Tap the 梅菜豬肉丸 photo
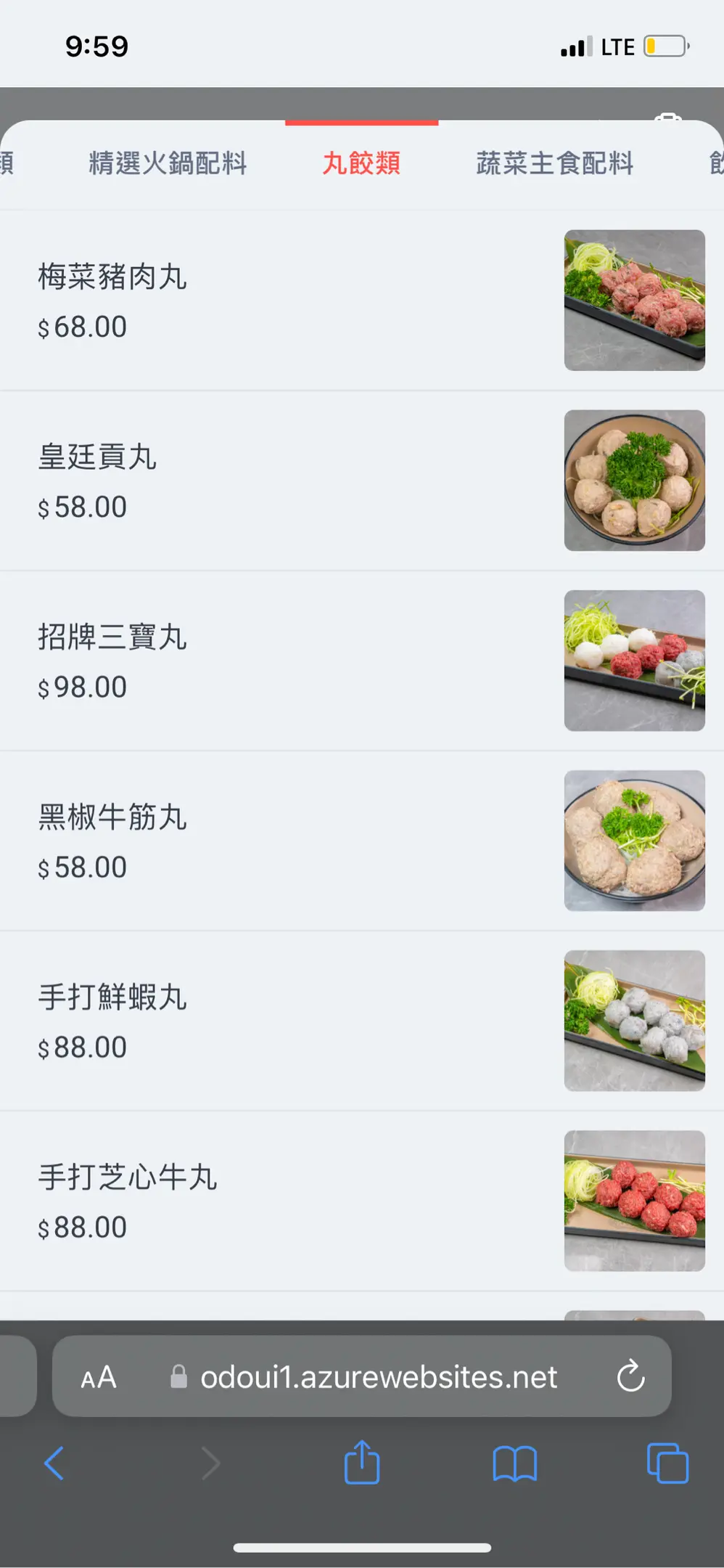Viewport: 724px width, 1568px height. [635, 301]
